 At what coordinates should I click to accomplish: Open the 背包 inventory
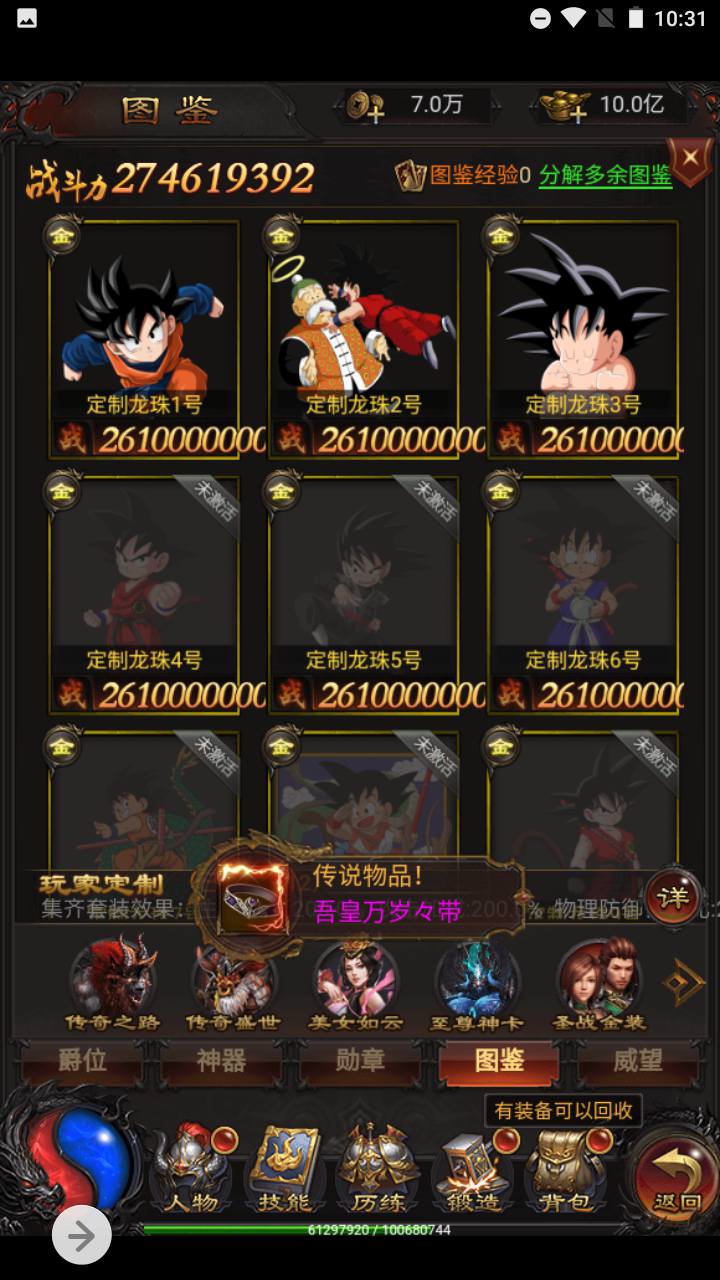(566, 1172)
